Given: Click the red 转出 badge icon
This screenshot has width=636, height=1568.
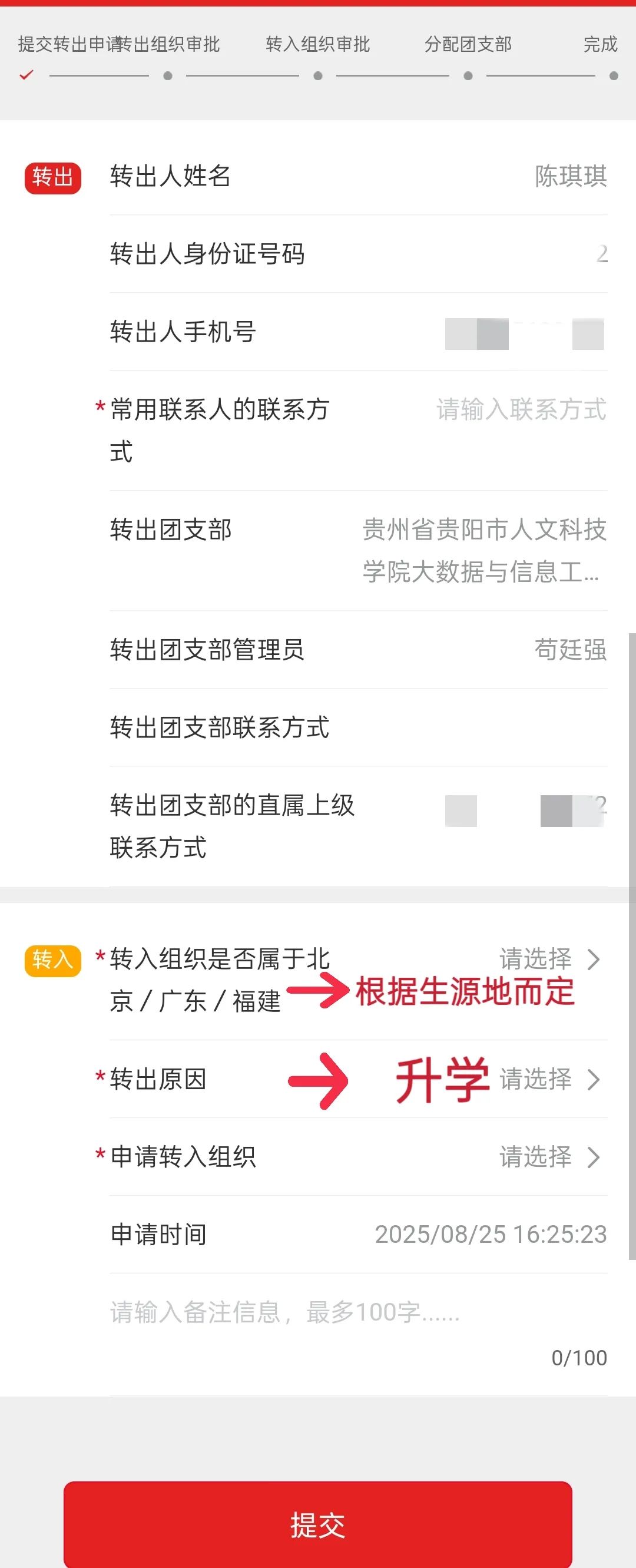Looking at the screenshot, I should click(54, 178).
